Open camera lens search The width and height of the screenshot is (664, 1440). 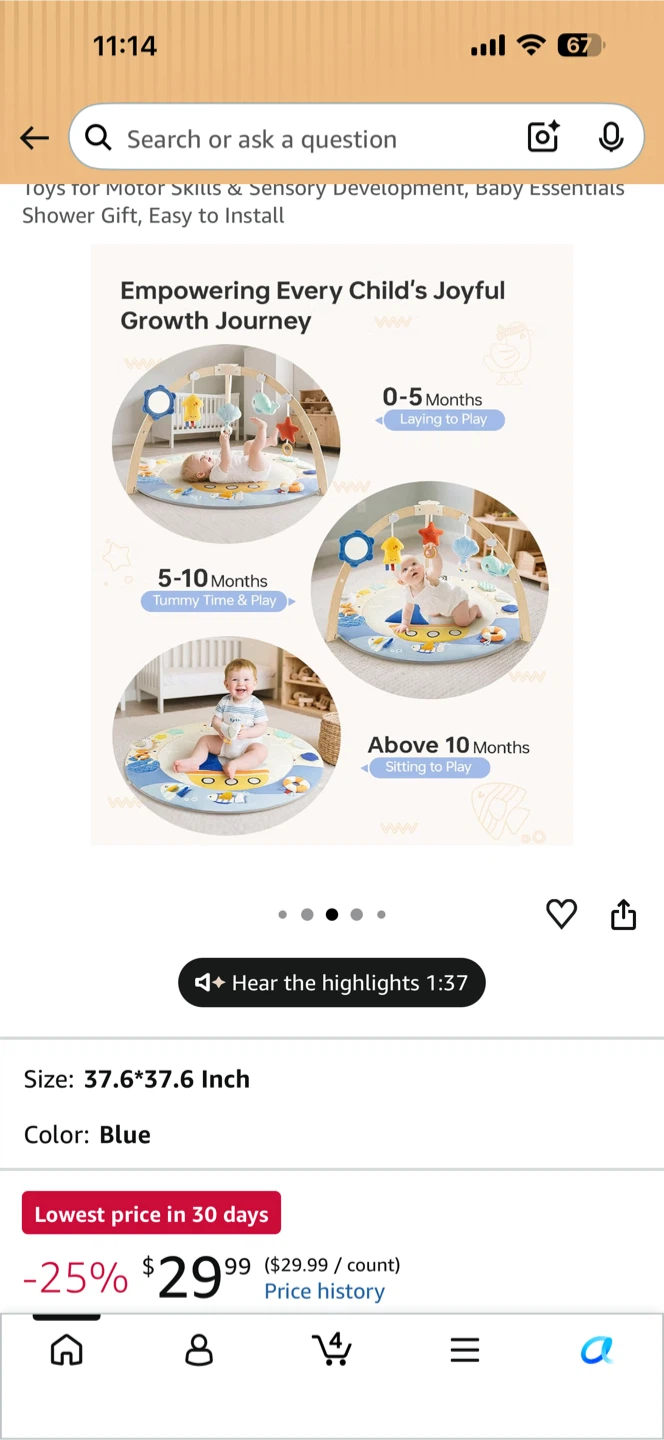[543, 137]
